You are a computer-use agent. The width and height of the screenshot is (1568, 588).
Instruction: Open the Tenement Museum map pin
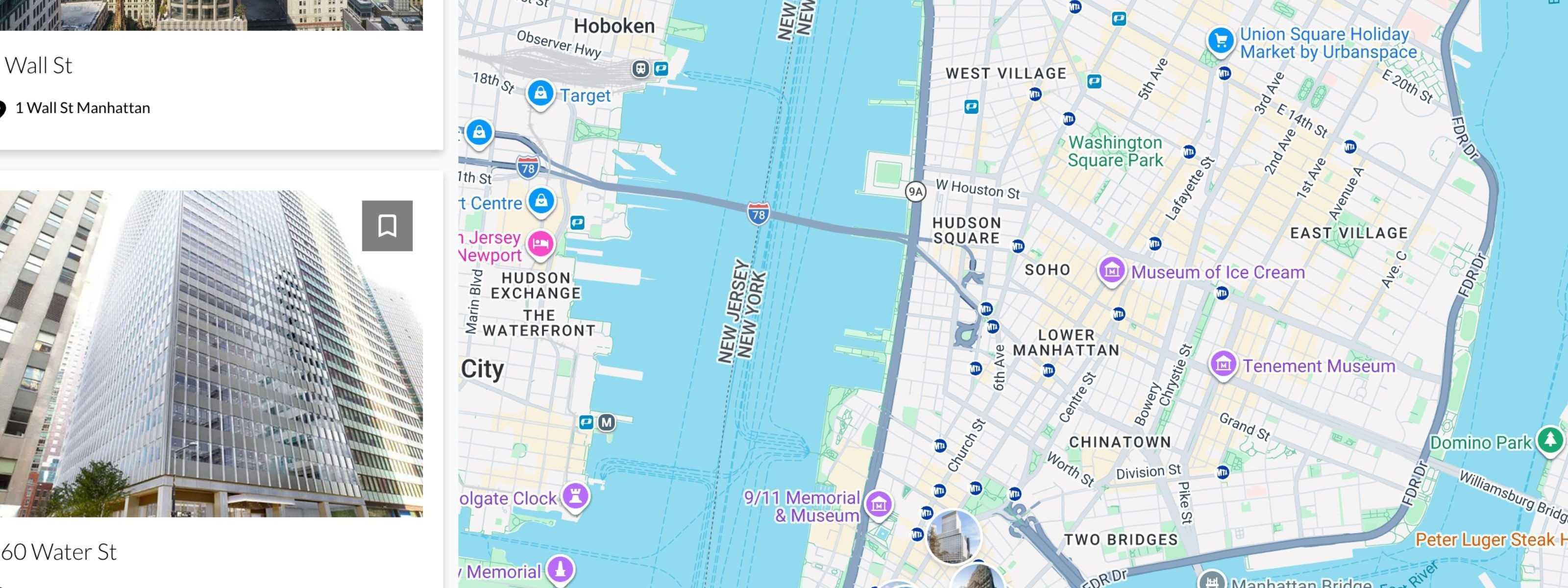[x=1223, y=364]
